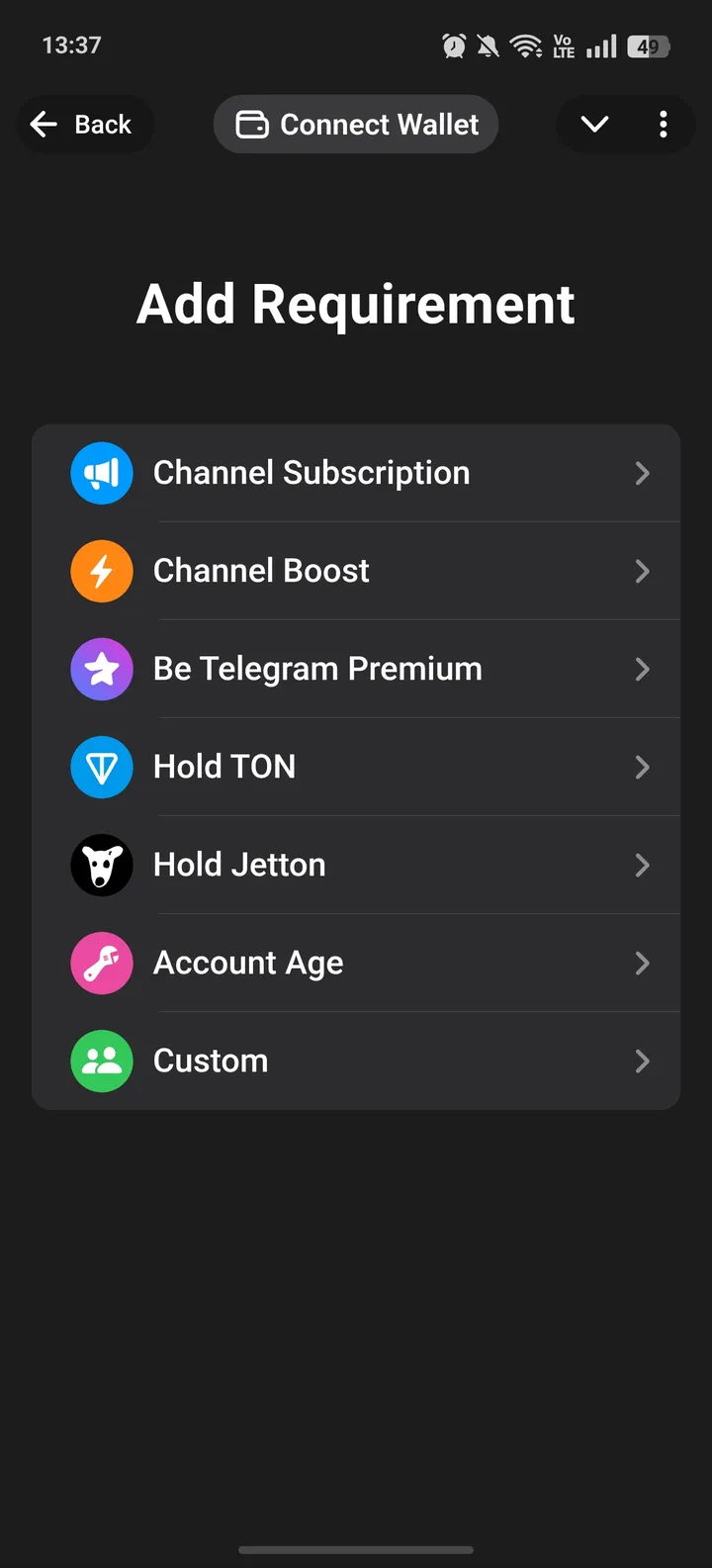Click the Channel Boost lightning icon
712x1568 pixels.
pos(102,571)
